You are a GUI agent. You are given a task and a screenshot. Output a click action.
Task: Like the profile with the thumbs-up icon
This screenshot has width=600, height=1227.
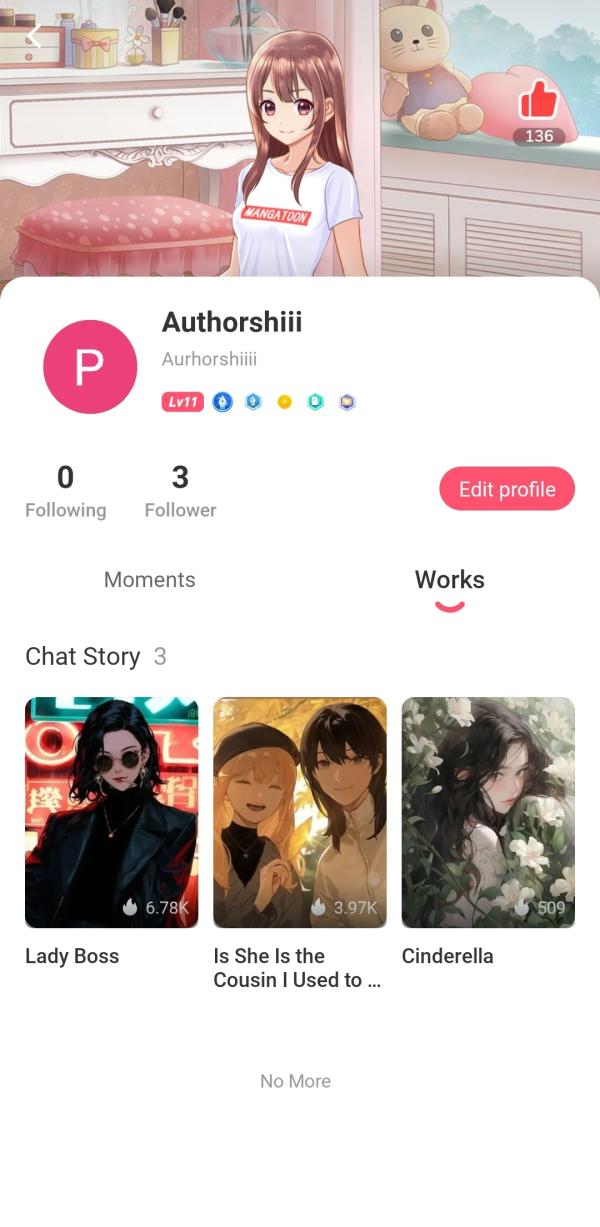coord(538,102)
